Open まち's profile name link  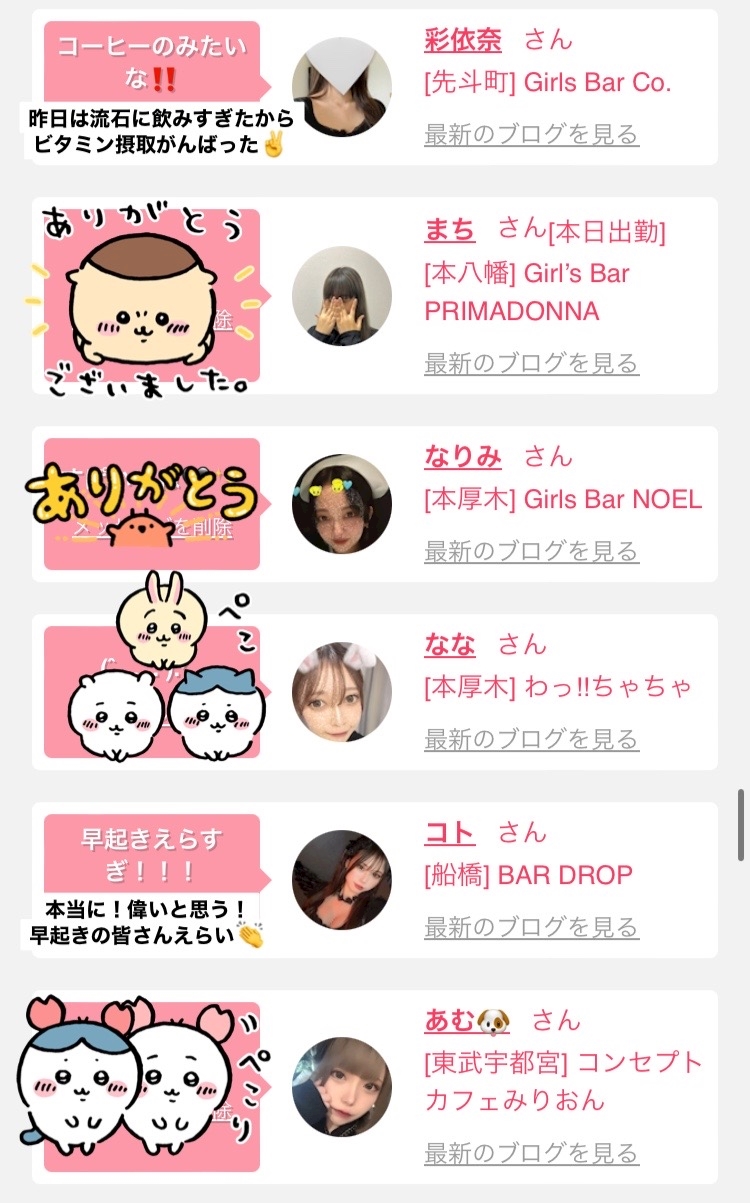pos(450,230)
